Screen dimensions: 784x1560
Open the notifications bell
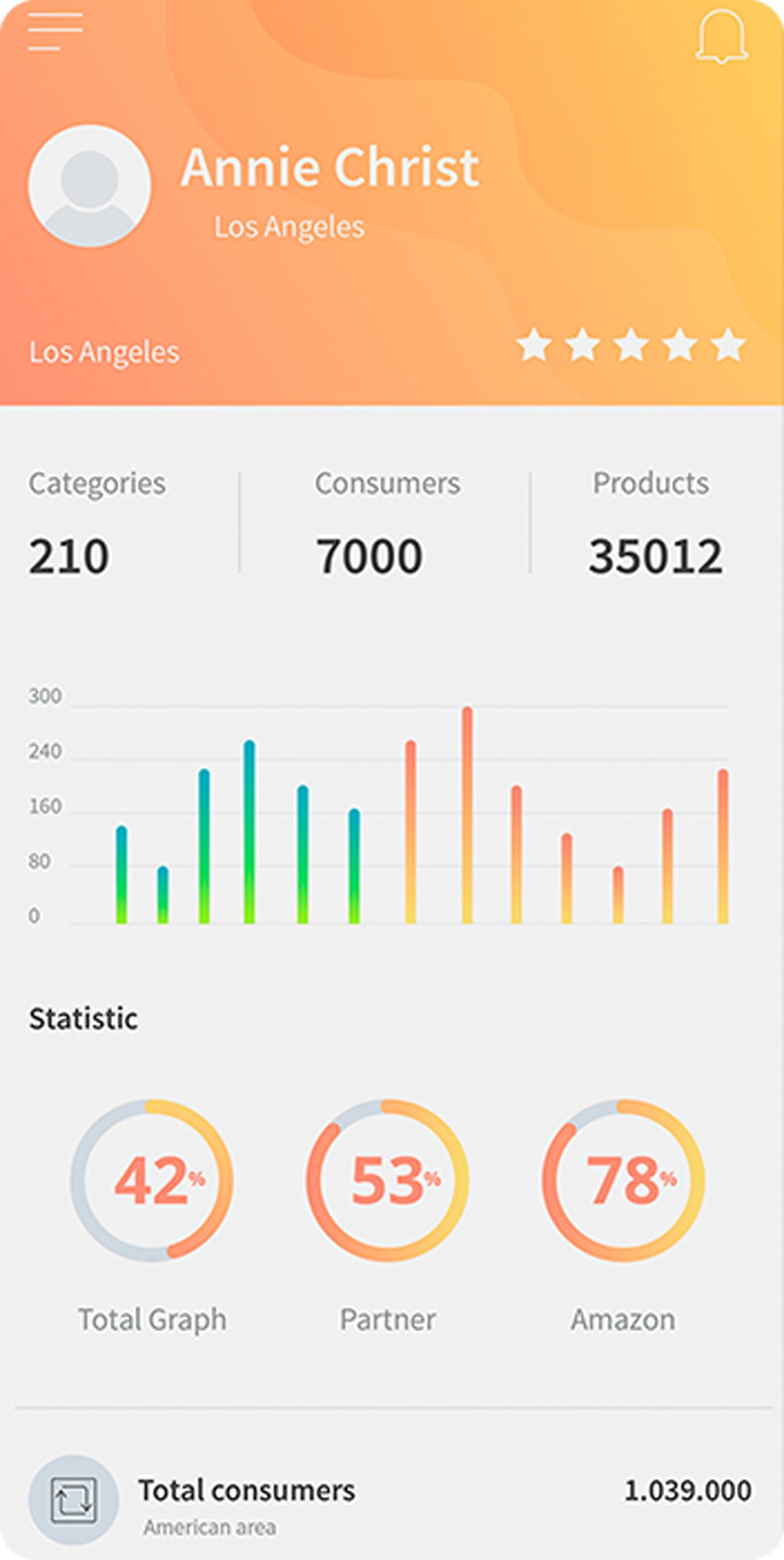click(x=721, y=36)
